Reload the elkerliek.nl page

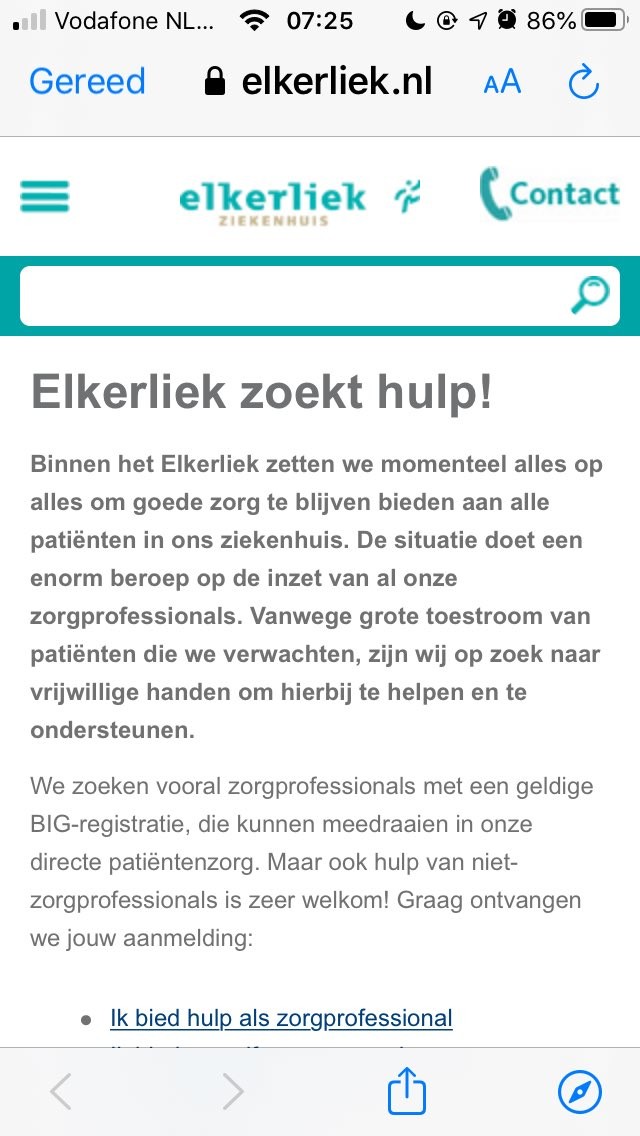583,81
